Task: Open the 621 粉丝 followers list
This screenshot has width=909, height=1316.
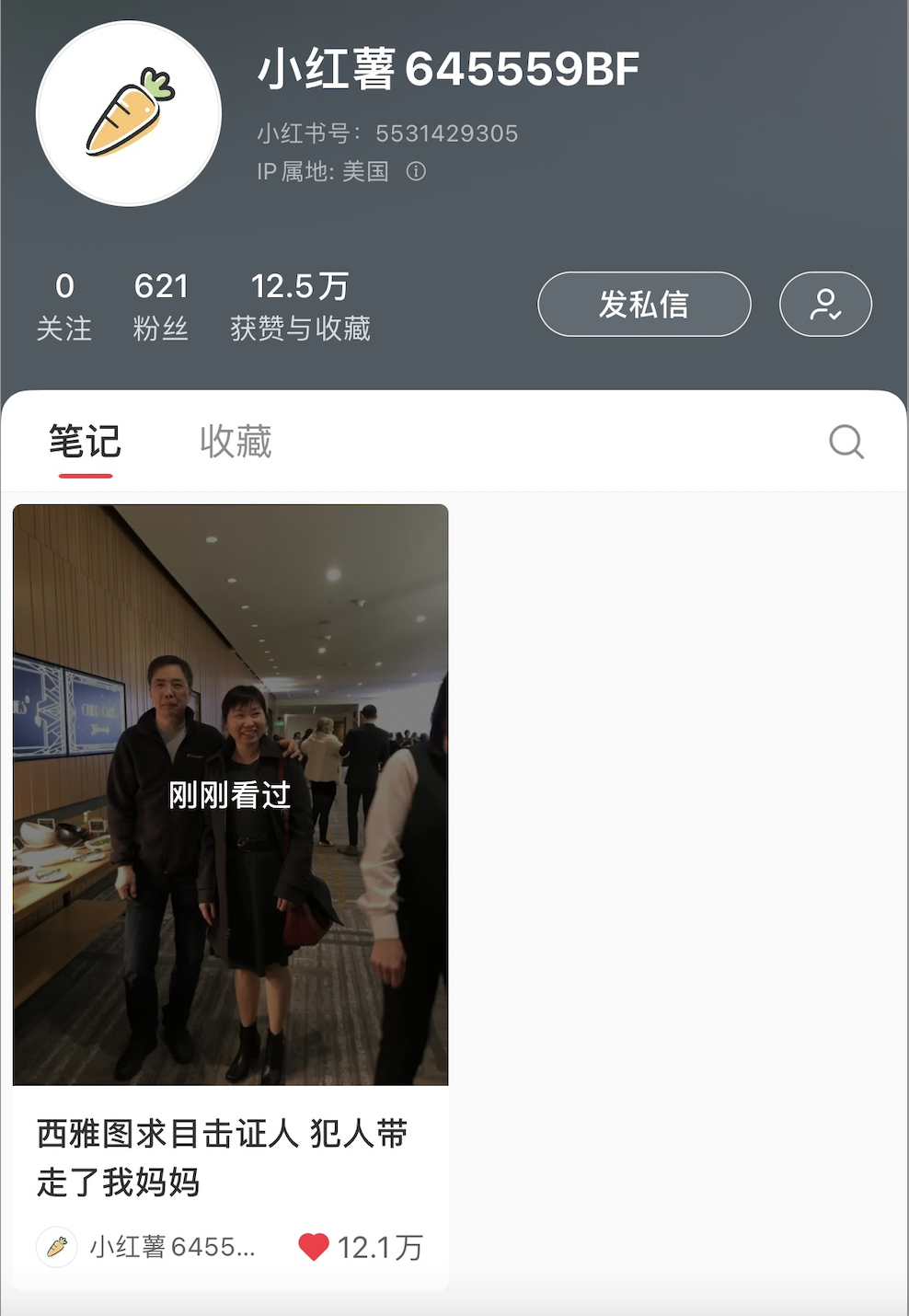Action: [161, 306]
